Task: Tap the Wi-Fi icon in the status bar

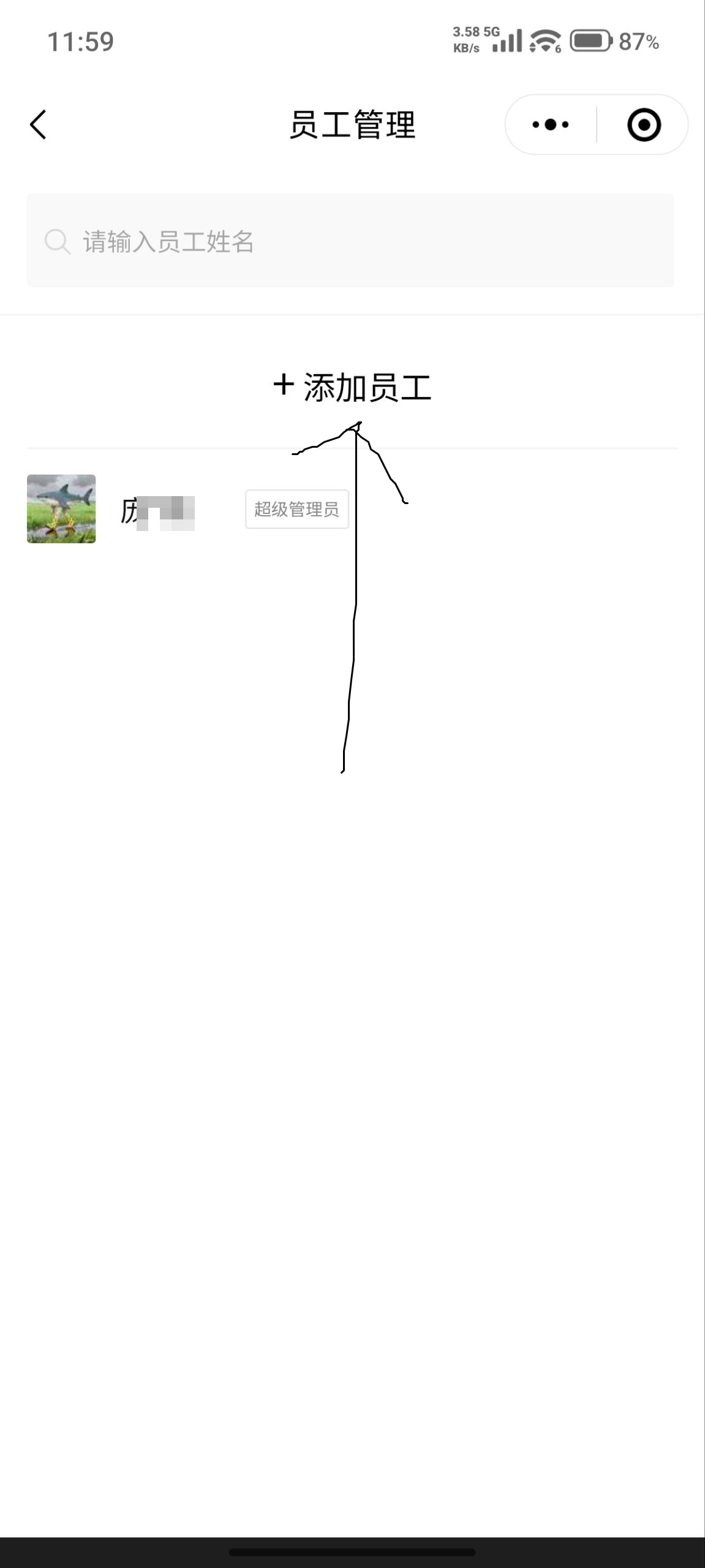Action: (x=541, y=42)
